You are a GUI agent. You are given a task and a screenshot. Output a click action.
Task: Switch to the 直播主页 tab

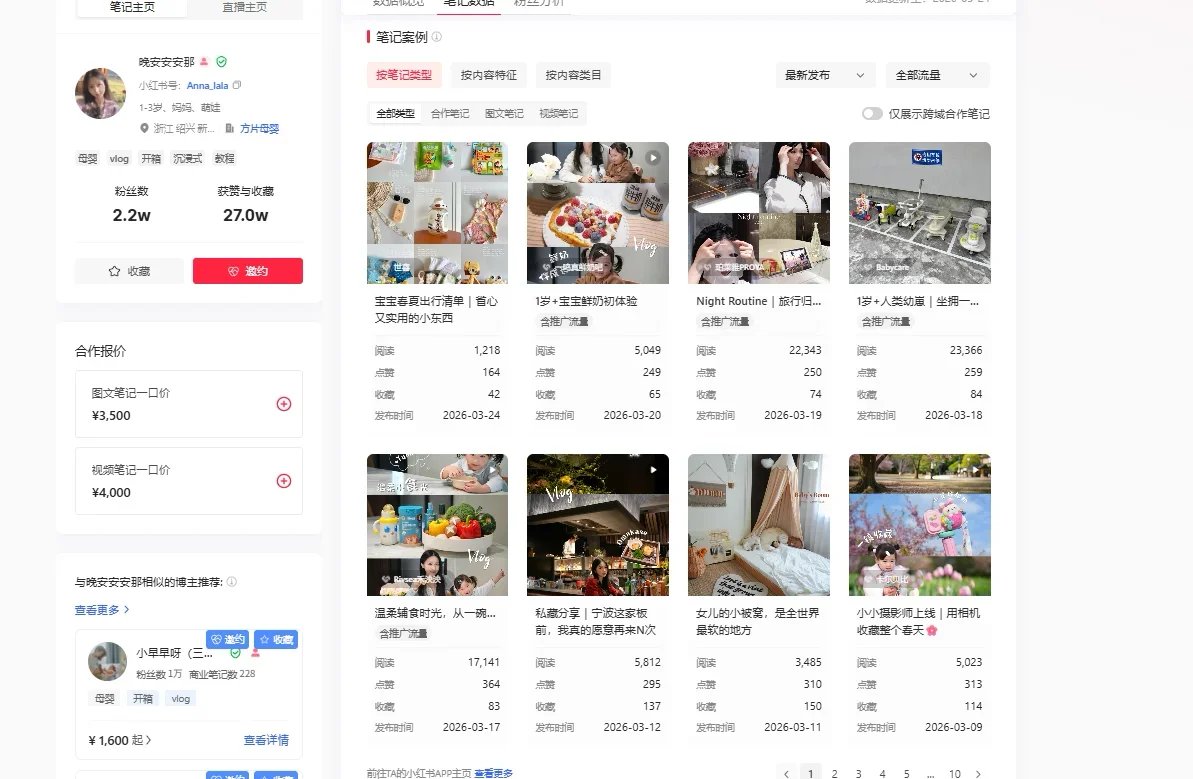coord(244,7)
